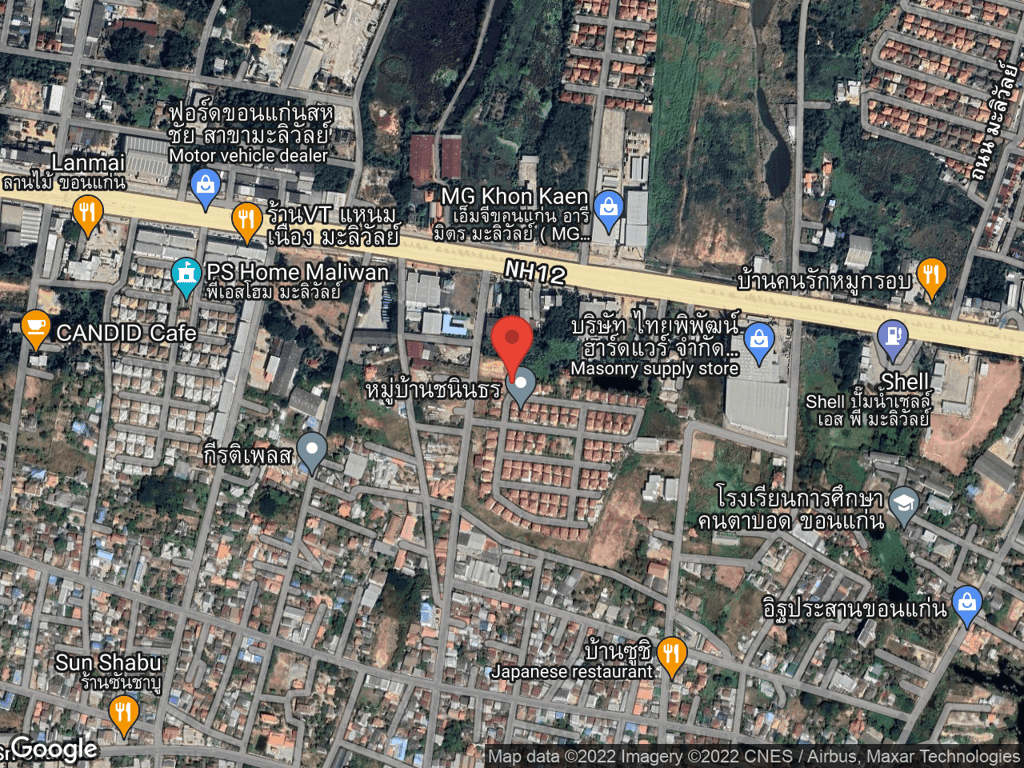Open the กีรติเพลส place marker

click(312, 450)
